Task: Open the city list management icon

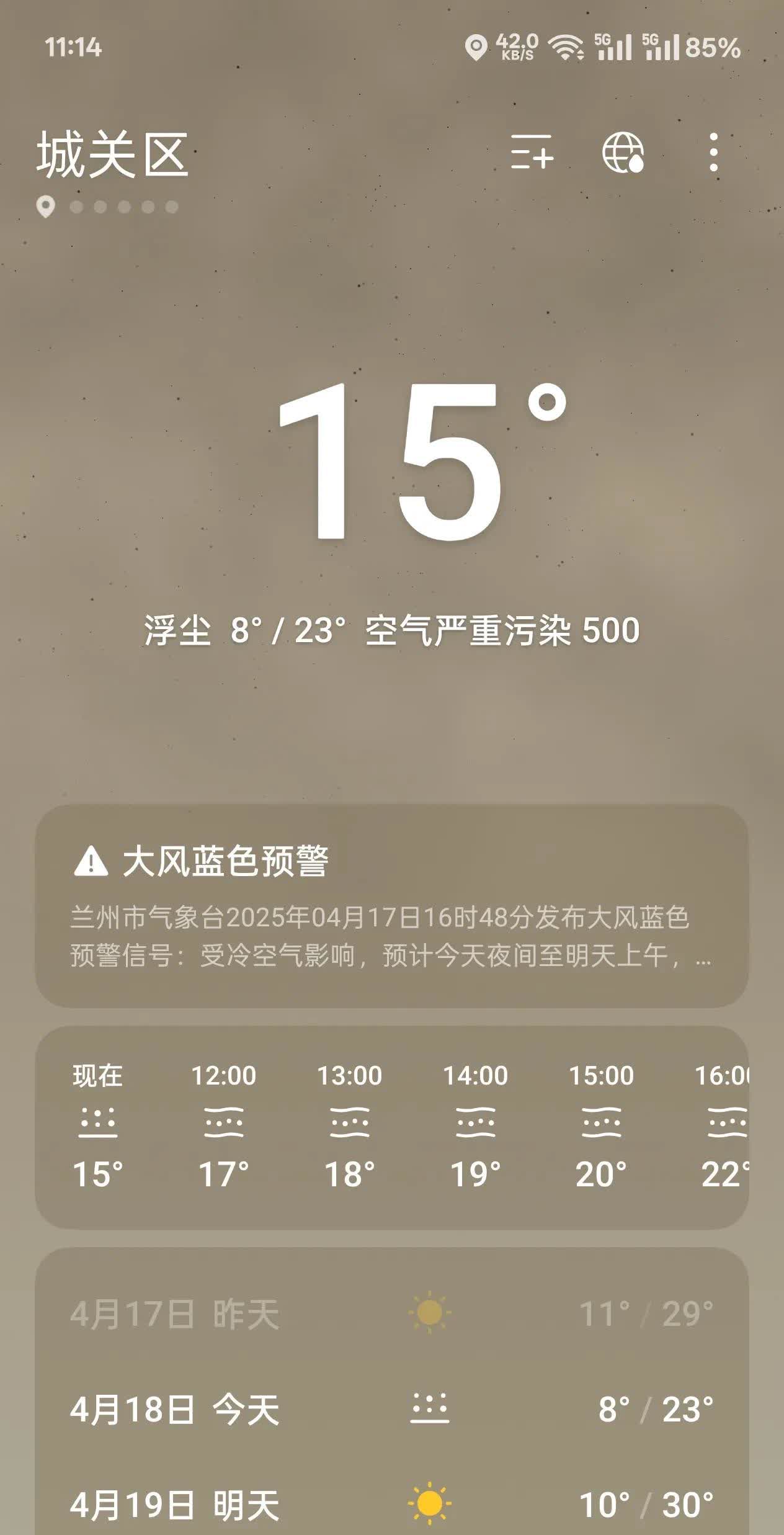Action: pyautogui.click(x=532, y=152)
